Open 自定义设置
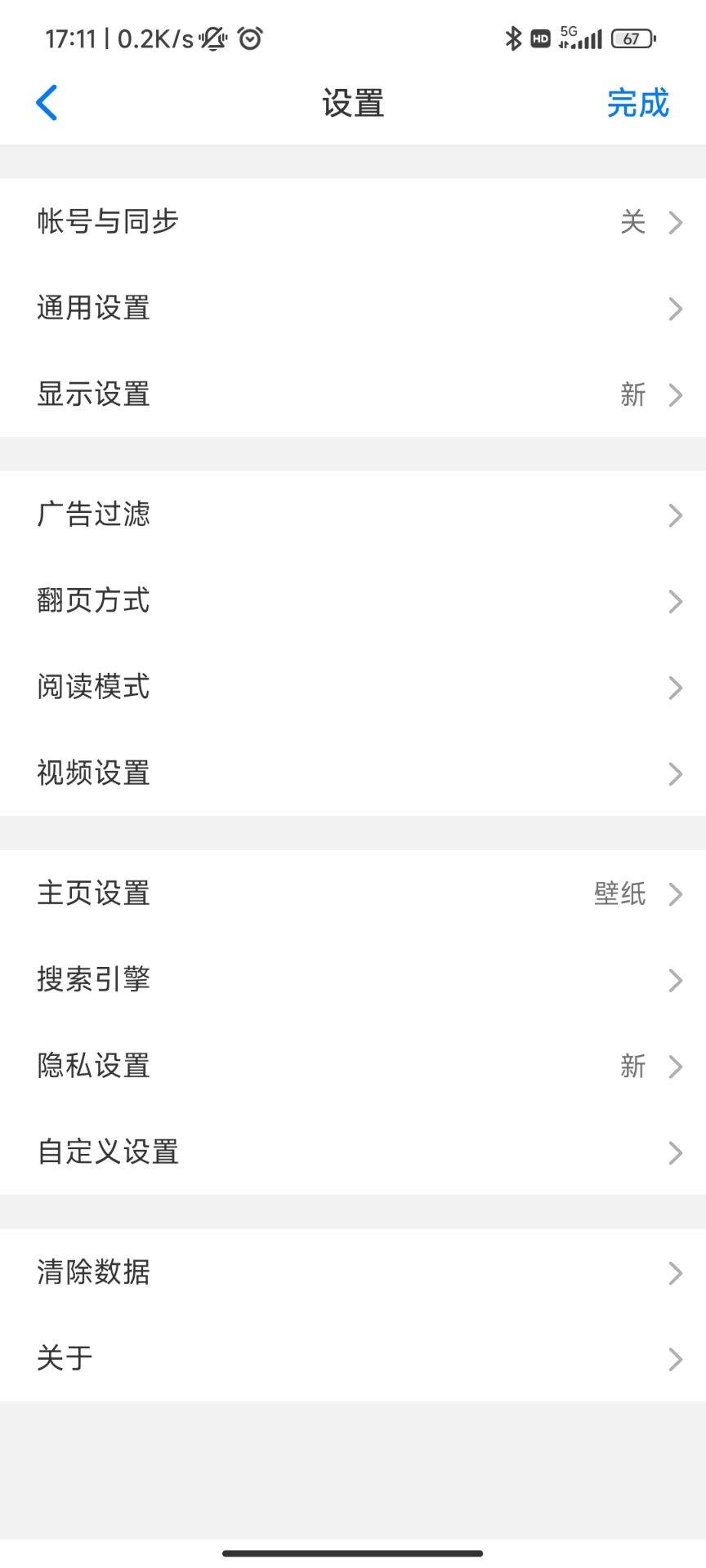The width and height of the screenshot is (706, 1568). click(353, 1152)
